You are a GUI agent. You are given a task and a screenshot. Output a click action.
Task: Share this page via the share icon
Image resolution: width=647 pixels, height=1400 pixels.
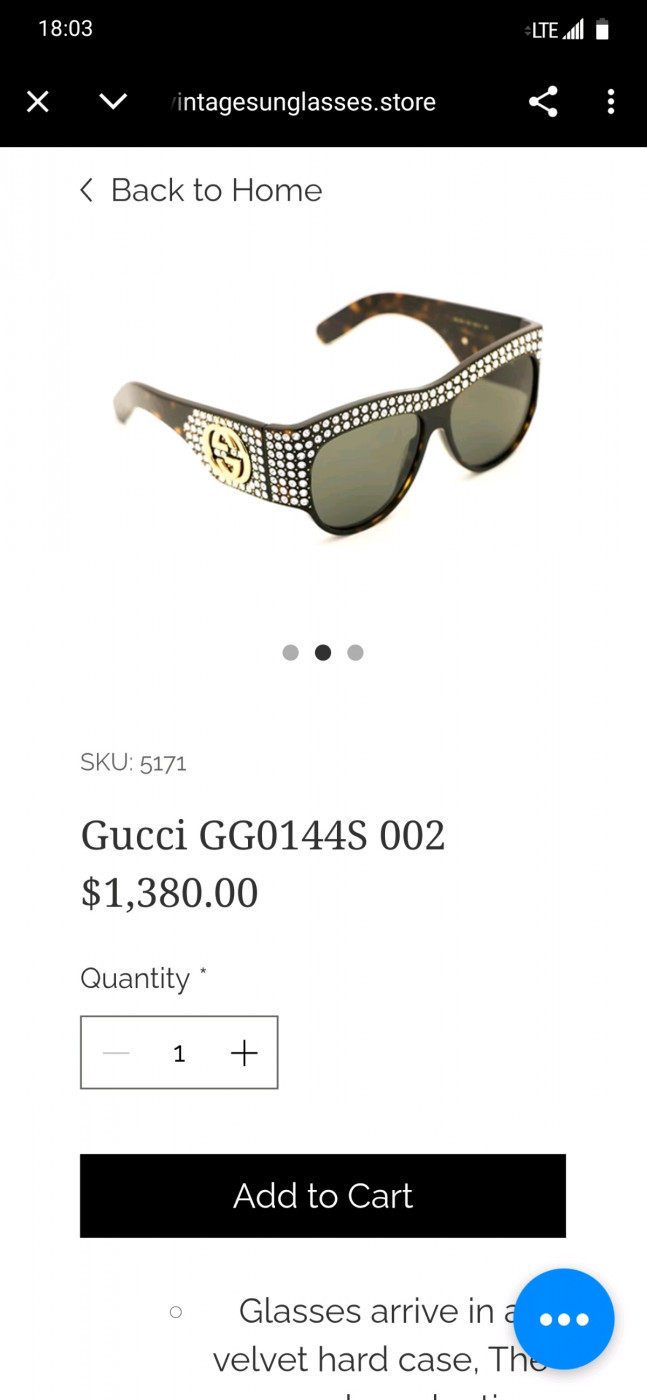coord(543,101)
